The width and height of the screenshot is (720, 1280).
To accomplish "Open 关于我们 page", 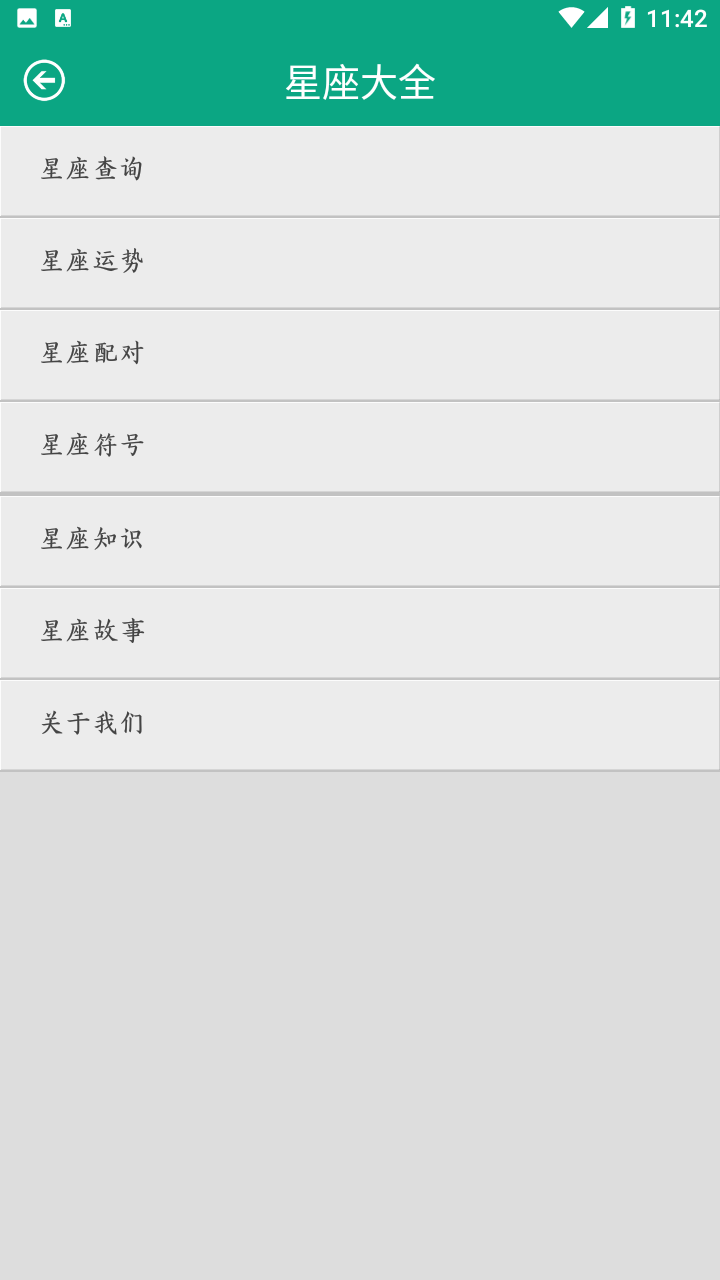I will [x=360, y=724].
